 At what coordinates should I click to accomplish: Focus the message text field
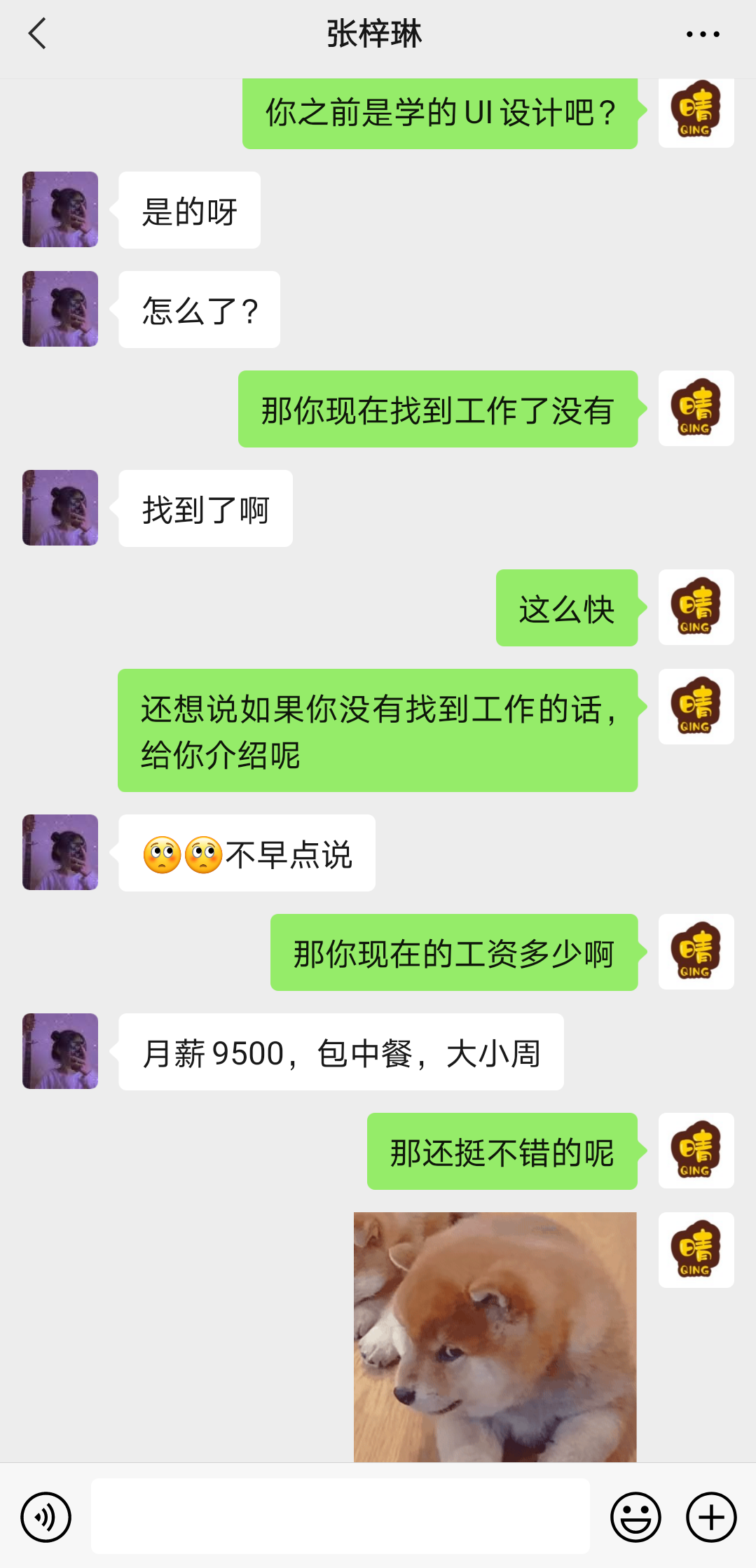[x=340, y=1516]
